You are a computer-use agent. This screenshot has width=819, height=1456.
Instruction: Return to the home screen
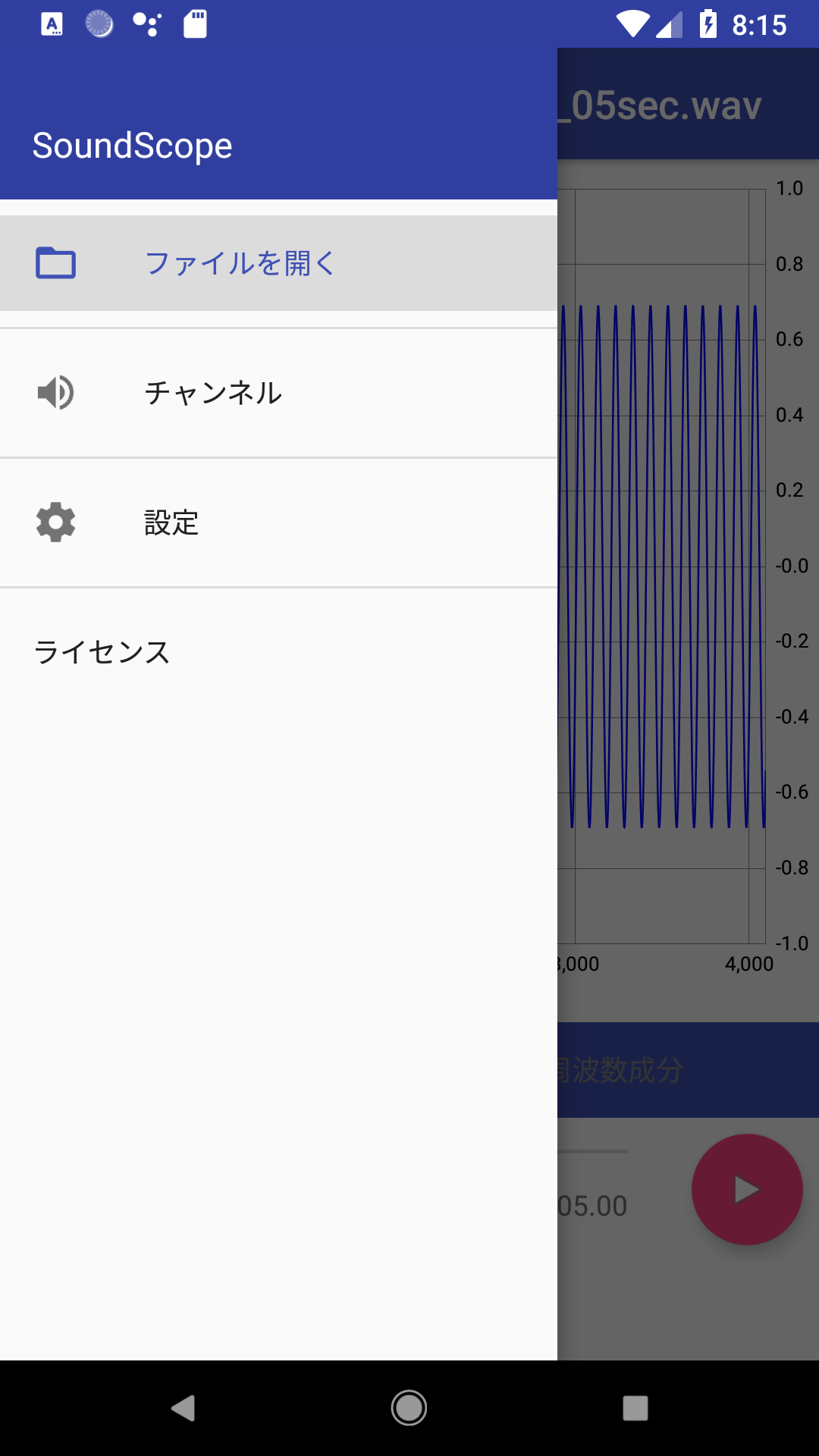click(409, 1408)
